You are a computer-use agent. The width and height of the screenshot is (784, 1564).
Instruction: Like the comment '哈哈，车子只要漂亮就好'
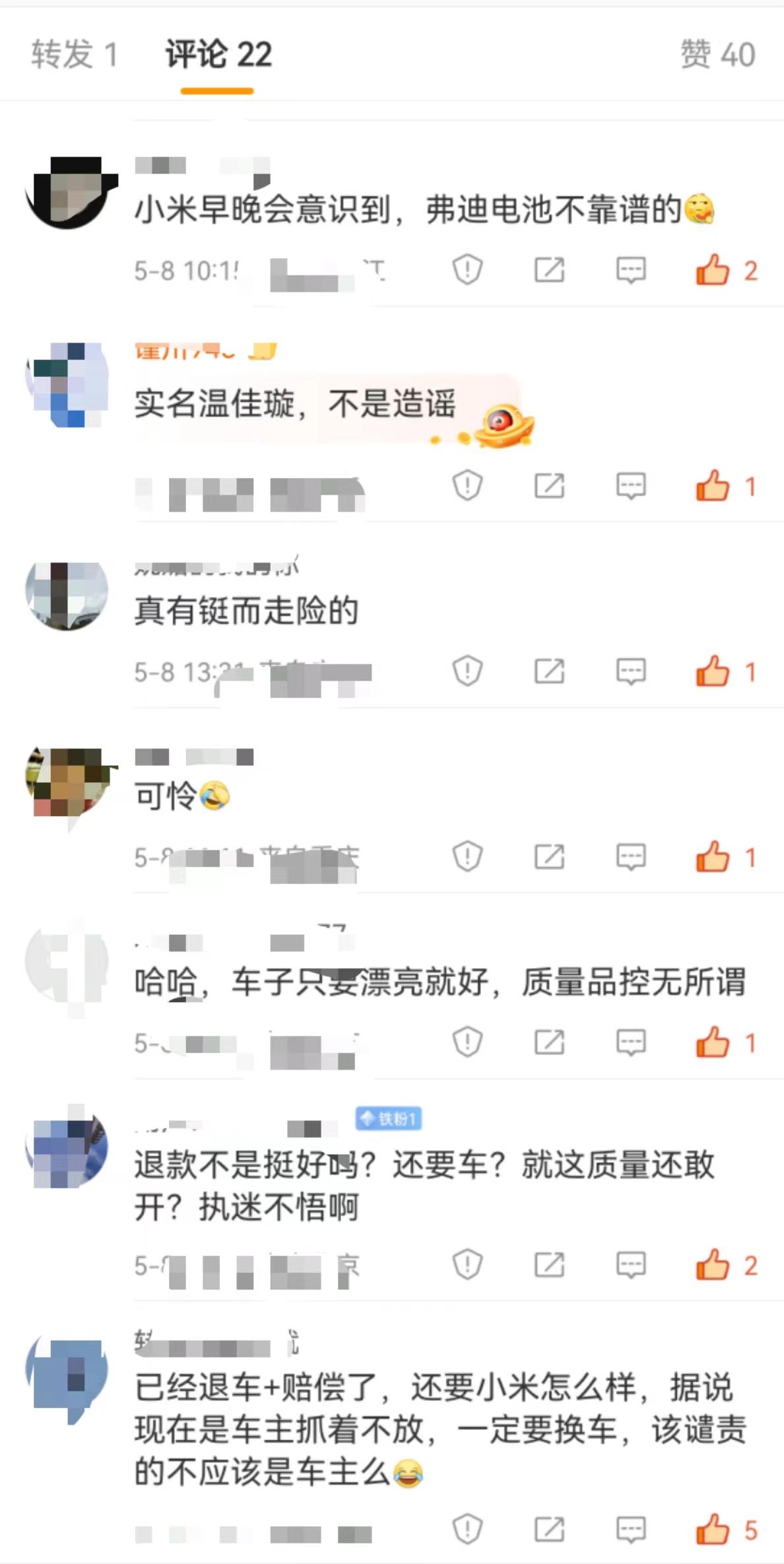(713, 1042)
